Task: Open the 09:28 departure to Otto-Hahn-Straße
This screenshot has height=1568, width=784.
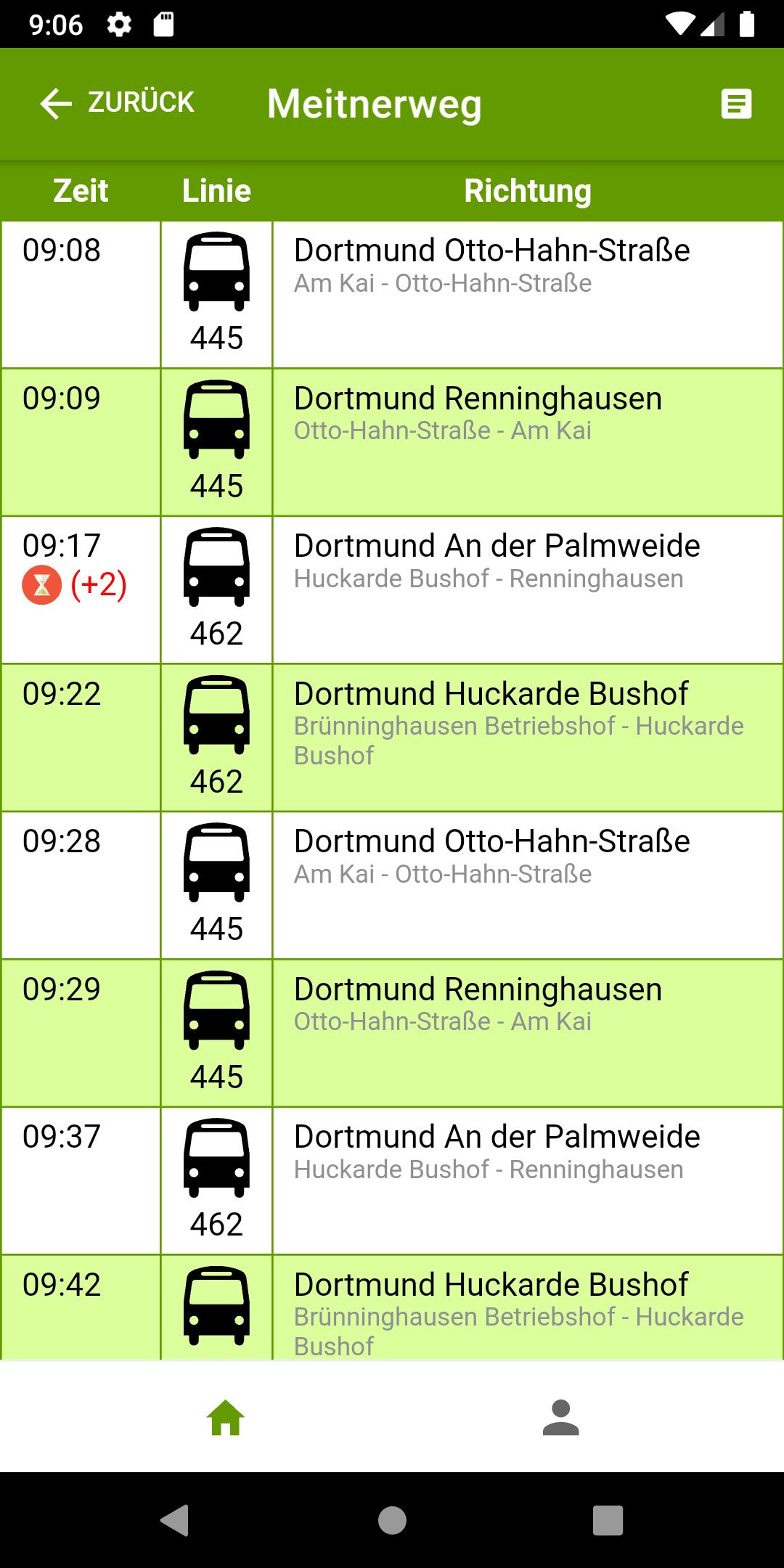Action: coord(491,885)
